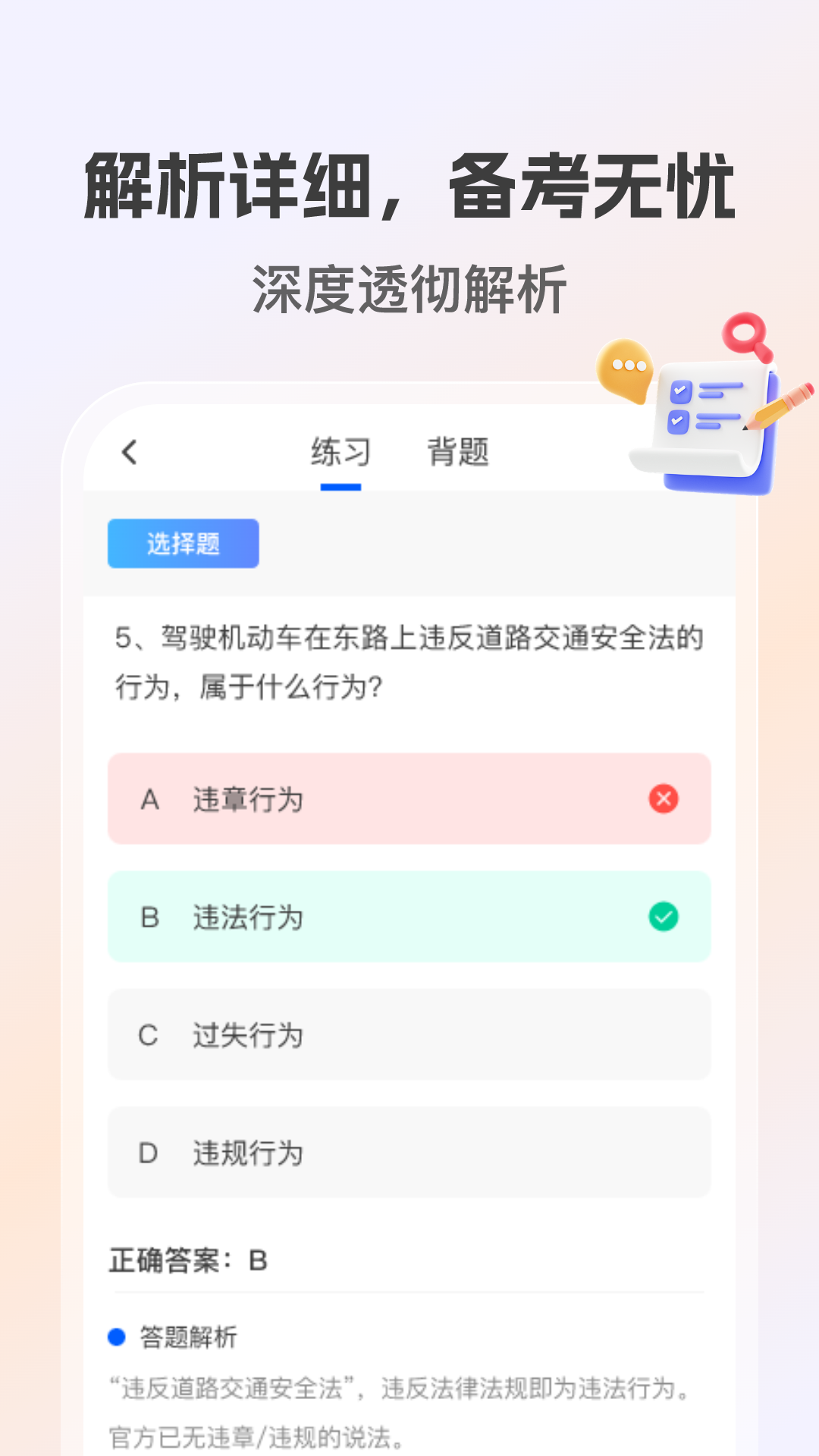This screenshot has height=1456, width=819.
Task: Expand the 答题解析 section
Action: click(187, 1337)
